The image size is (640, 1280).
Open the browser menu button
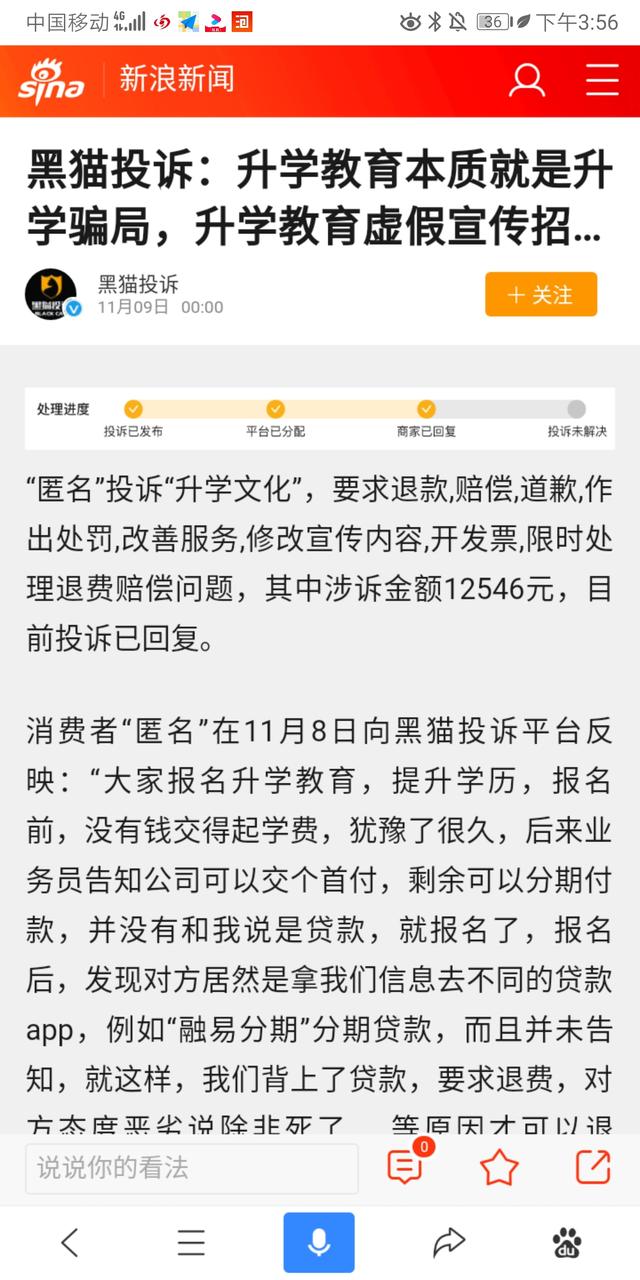191,1242
